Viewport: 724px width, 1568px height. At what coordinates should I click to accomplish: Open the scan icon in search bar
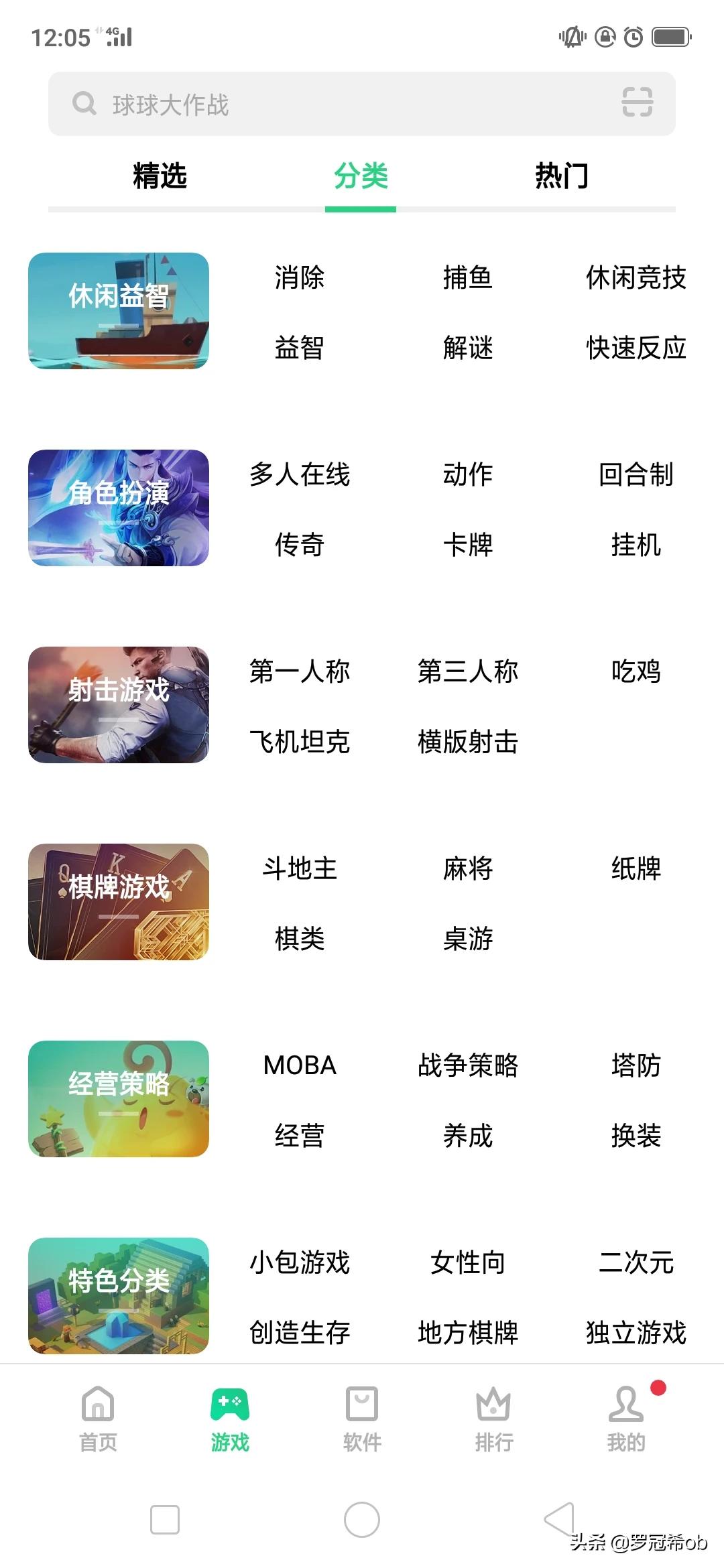point(637,103)
